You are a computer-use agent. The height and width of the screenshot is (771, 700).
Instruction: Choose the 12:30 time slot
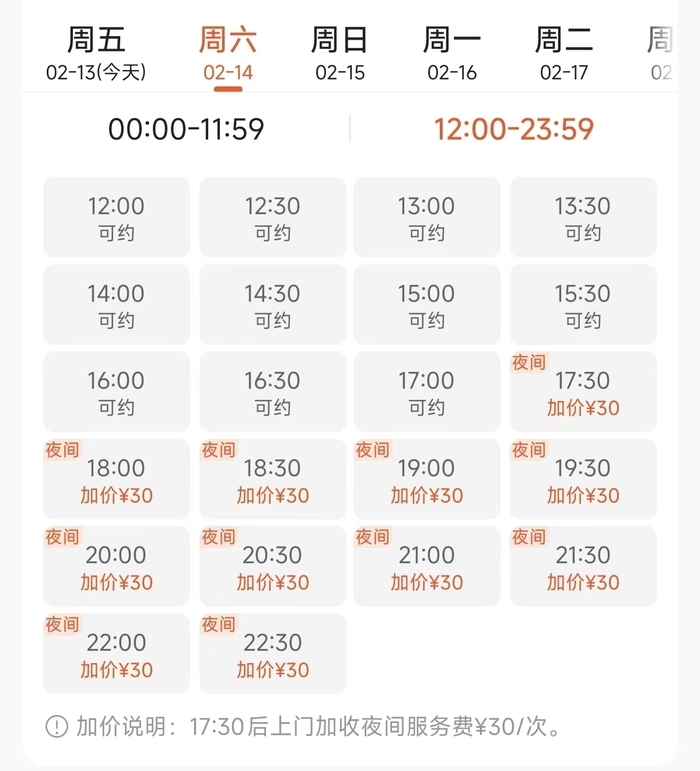click(272, 217)
